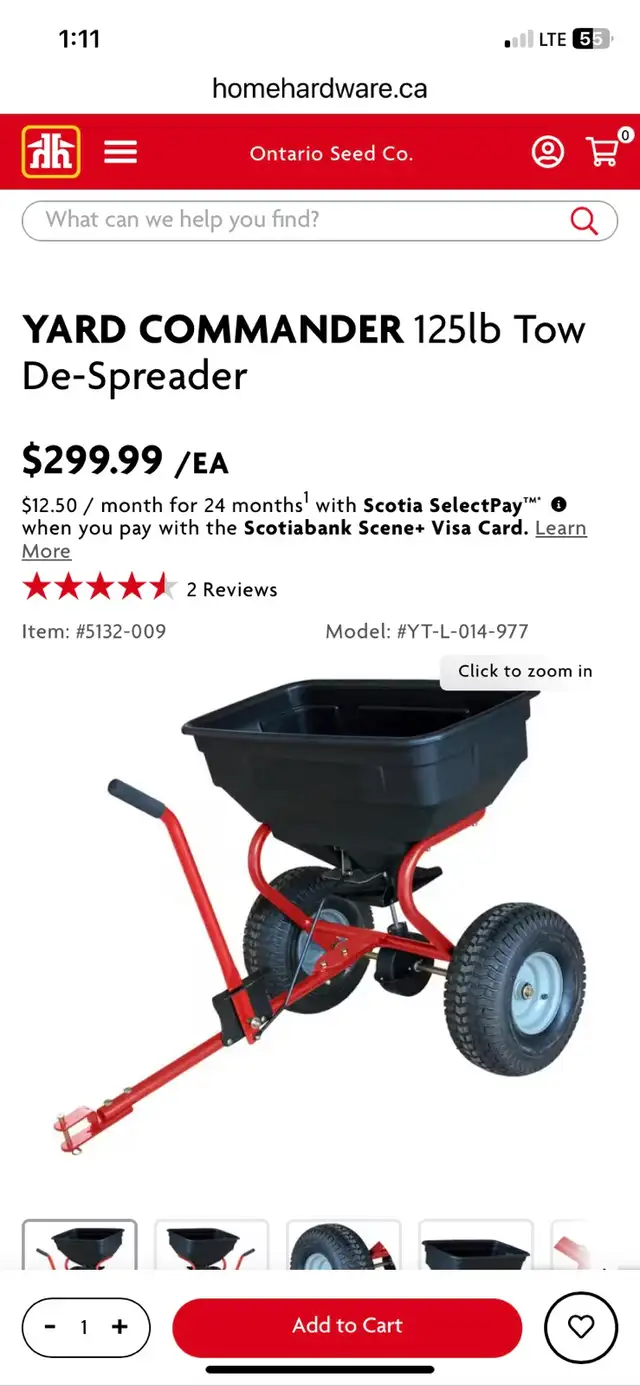Screen dimensions: 640x1386
Task: Open the shopping cart
Action: (604, 152)
